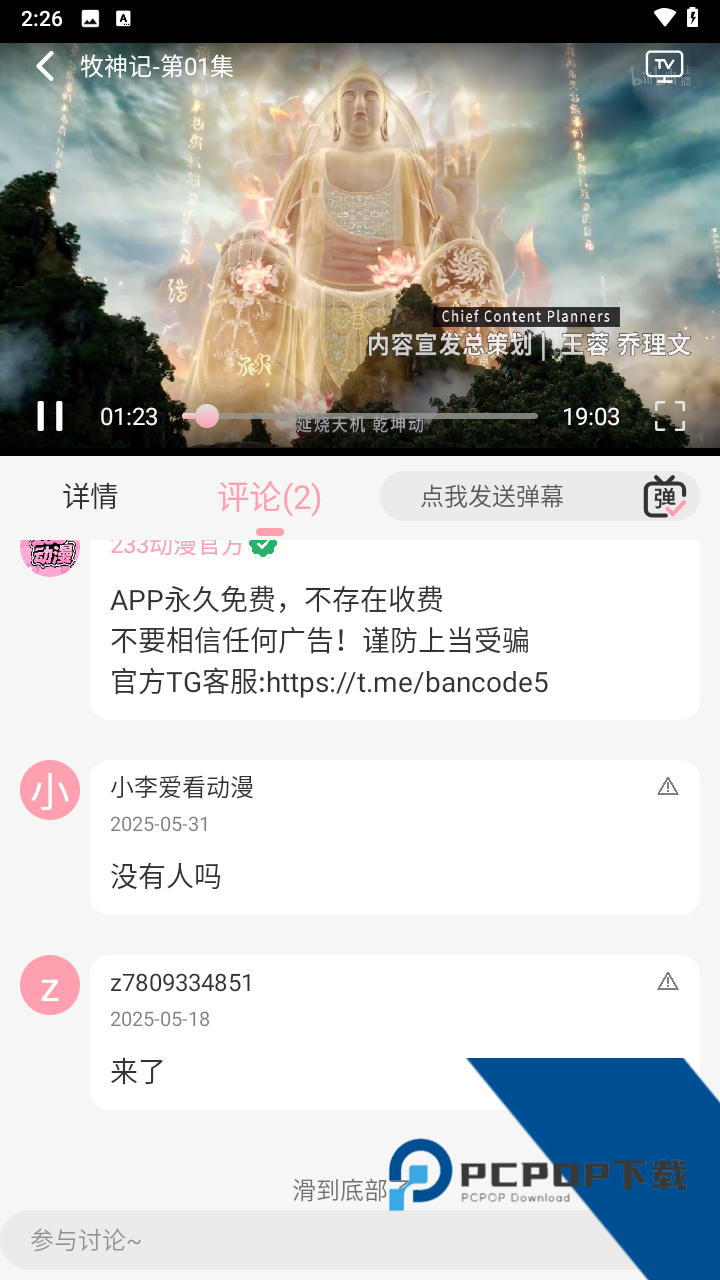Tap the fullscreen icon on player
The image size is (720, 1280).
pos(668,416)
